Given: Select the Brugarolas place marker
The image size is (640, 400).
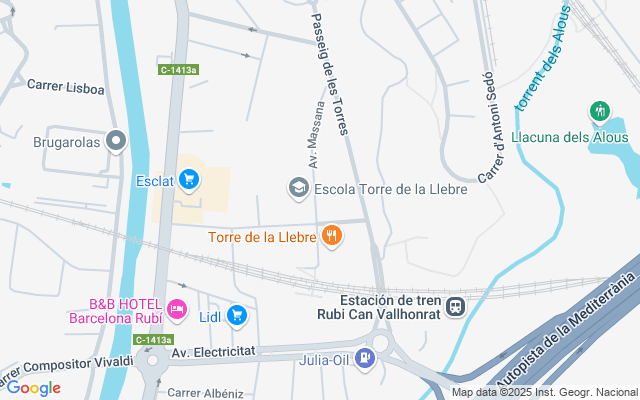Looking at the screenshot, I should pos(118,142).
